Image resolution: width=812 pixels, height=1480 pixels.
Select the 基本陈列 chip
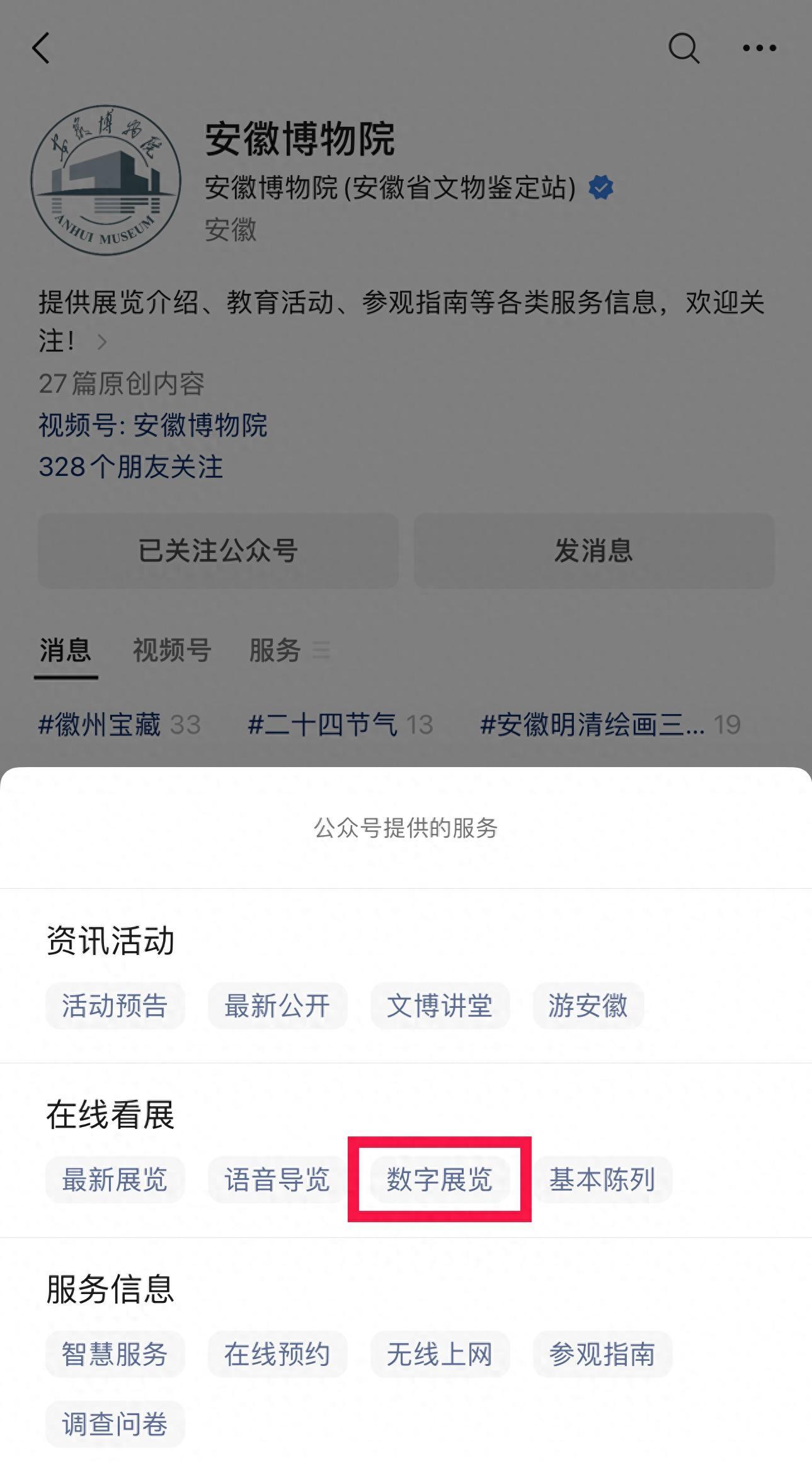(x=602, y=1179)
